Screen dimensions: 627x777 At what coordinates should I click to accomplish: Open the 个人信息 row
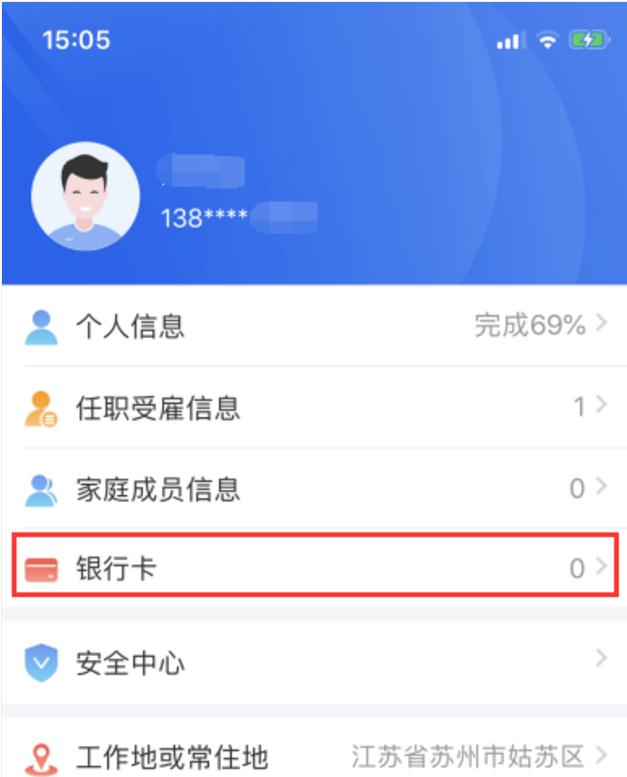(313, 326)
